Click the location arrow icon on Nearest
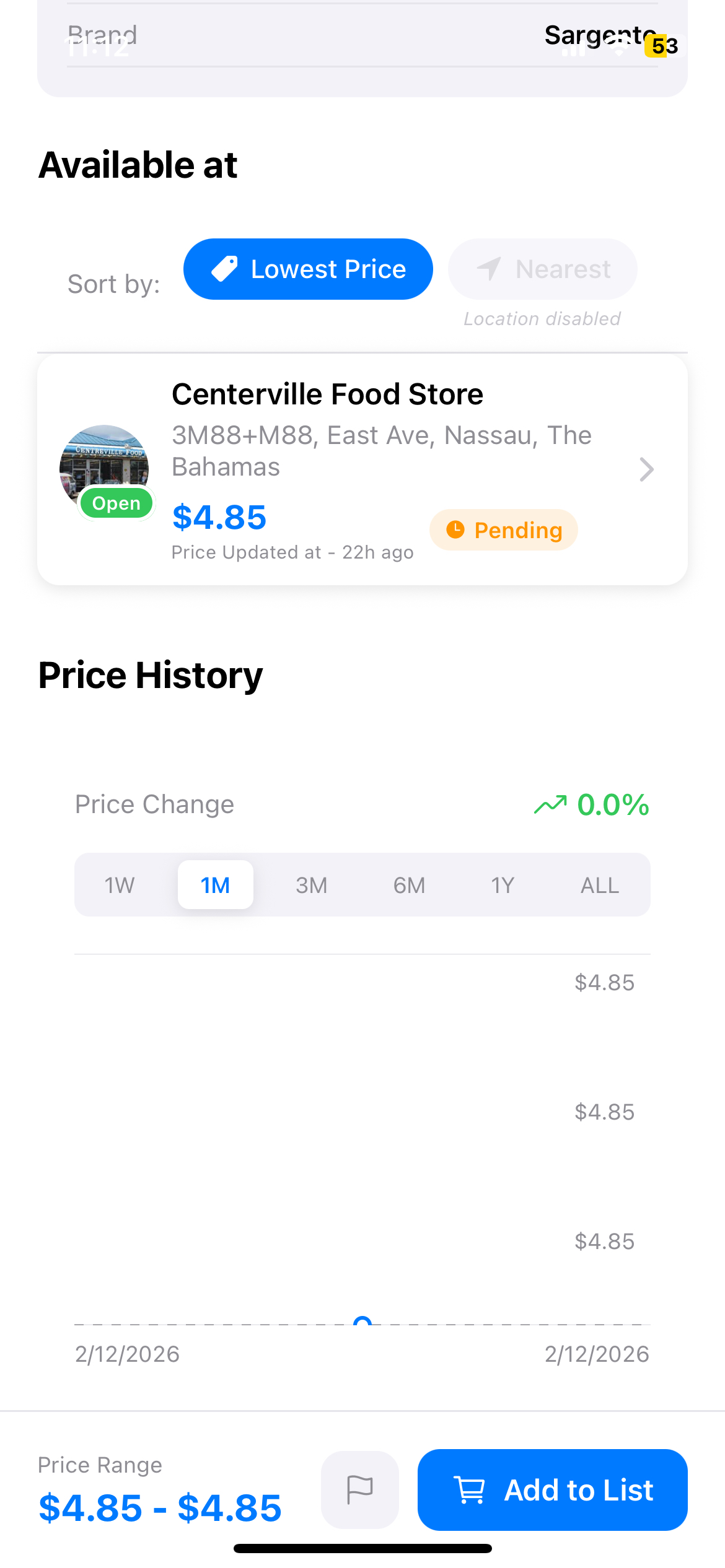 point(489,268)
